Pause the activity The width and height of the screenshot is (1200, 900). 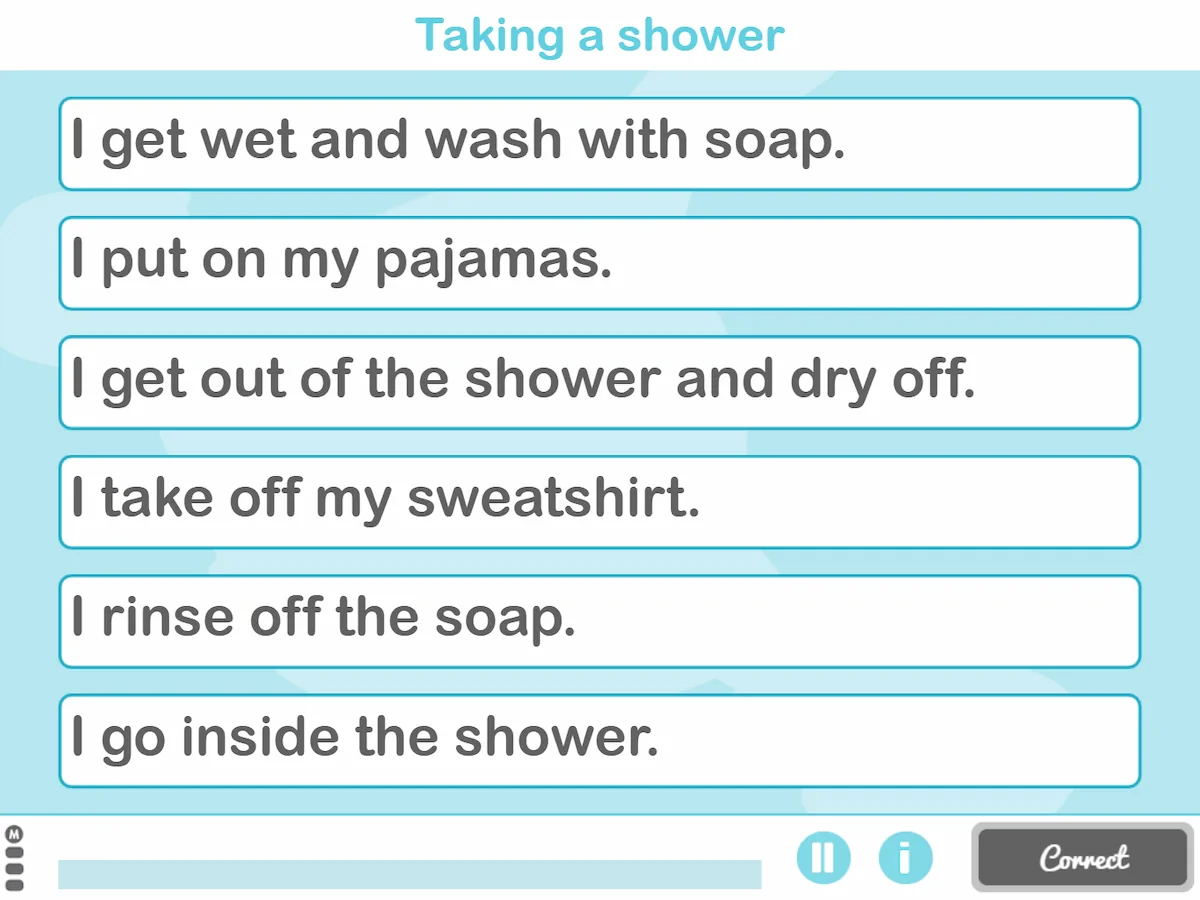coord(823,858)
